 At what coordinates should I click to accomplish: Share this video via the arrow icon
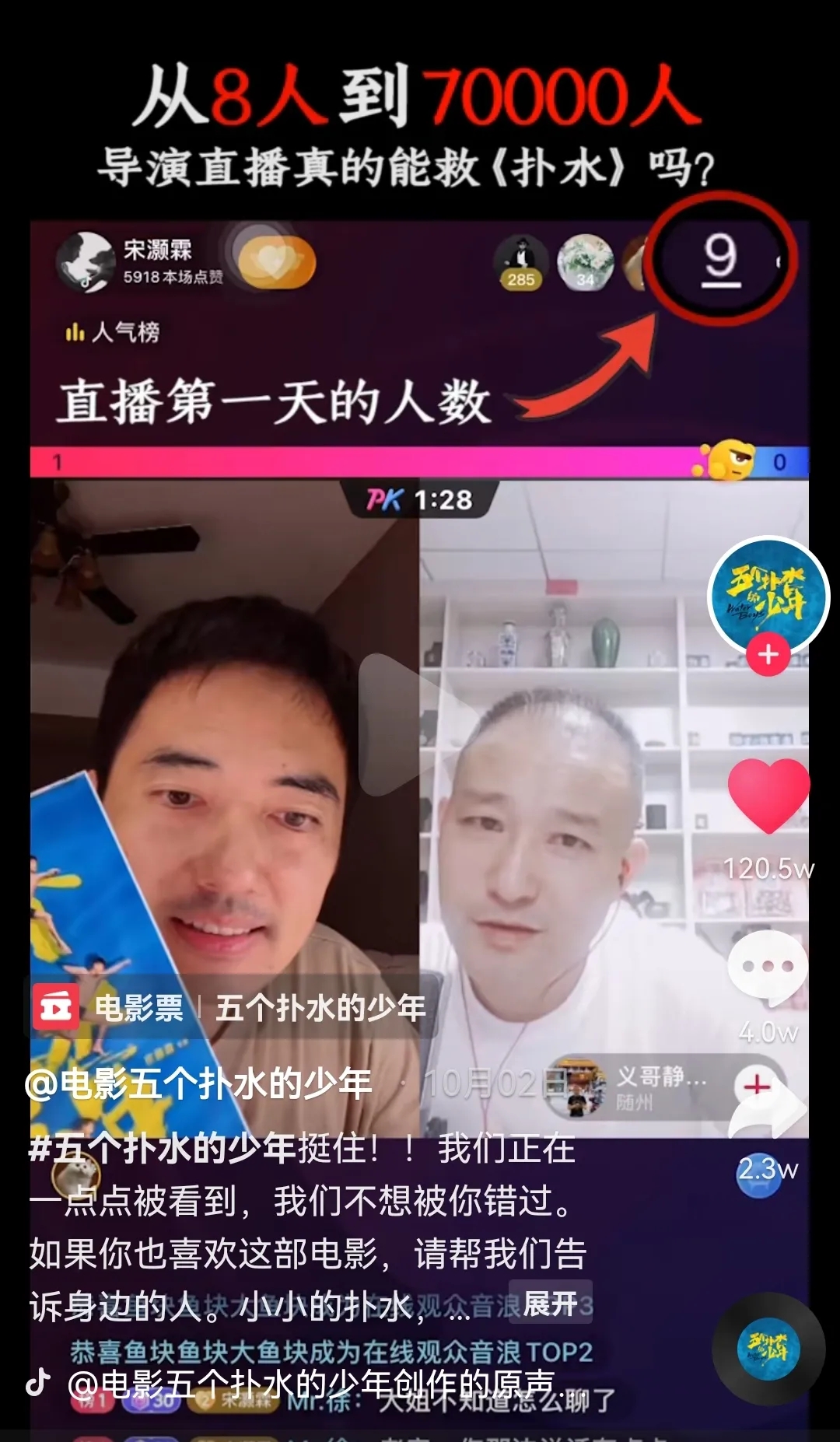coord(767,1114)
